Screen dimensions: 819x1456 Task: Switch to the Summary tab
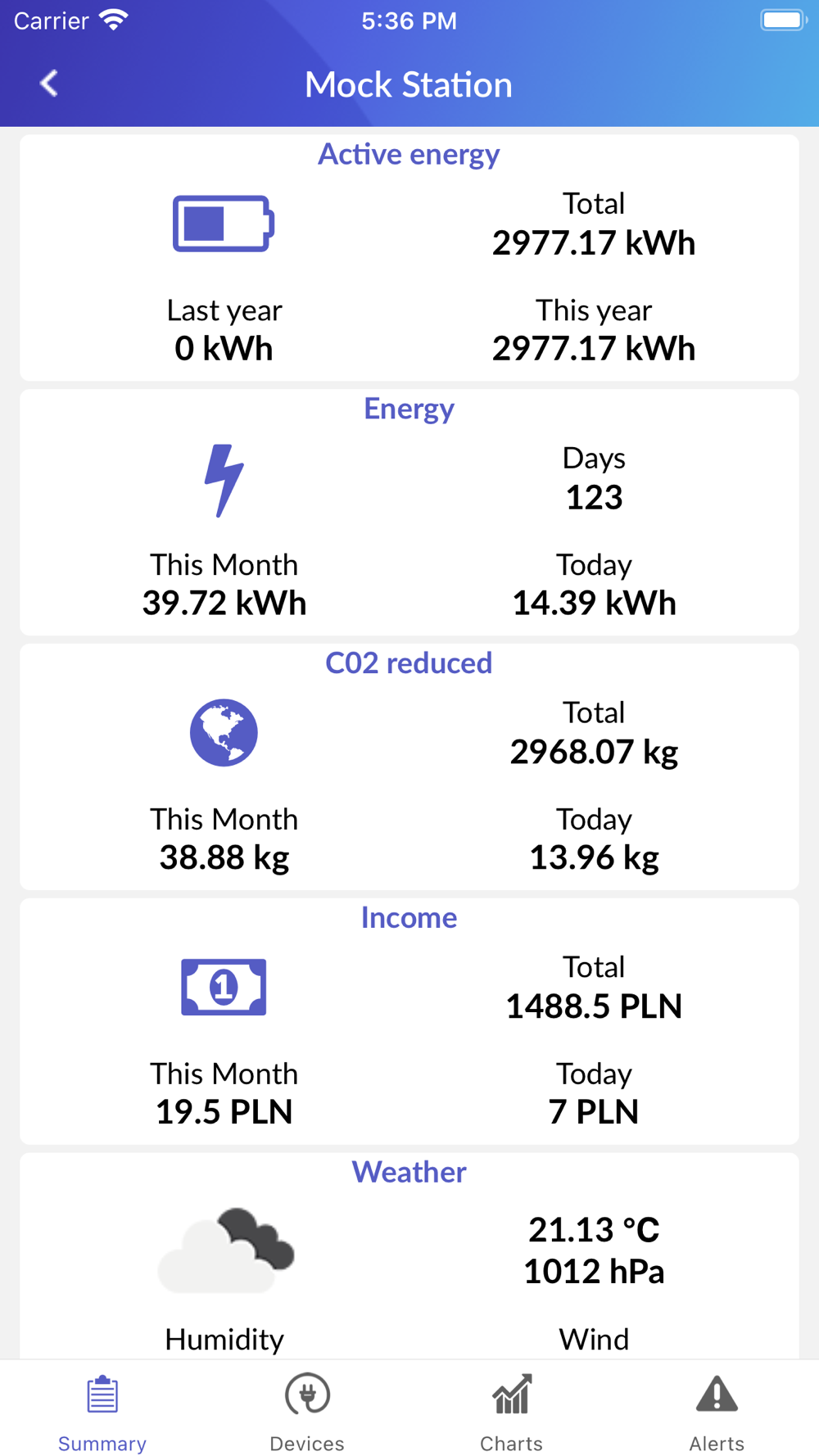102,1410
